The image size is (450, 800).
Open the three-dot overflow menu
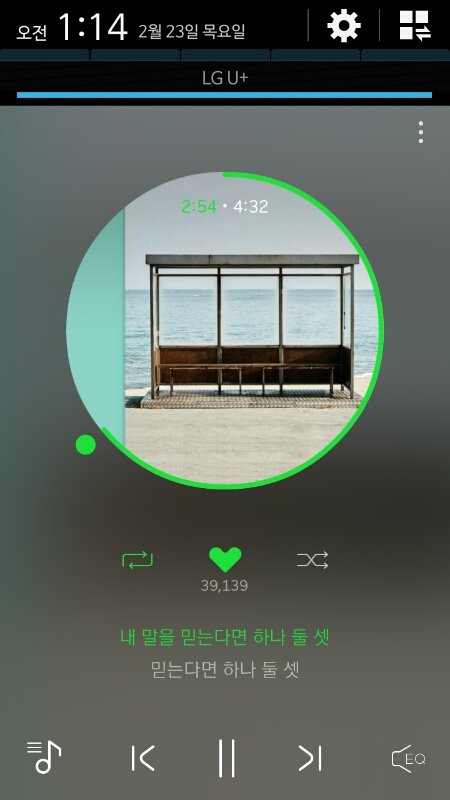(420, 132)
